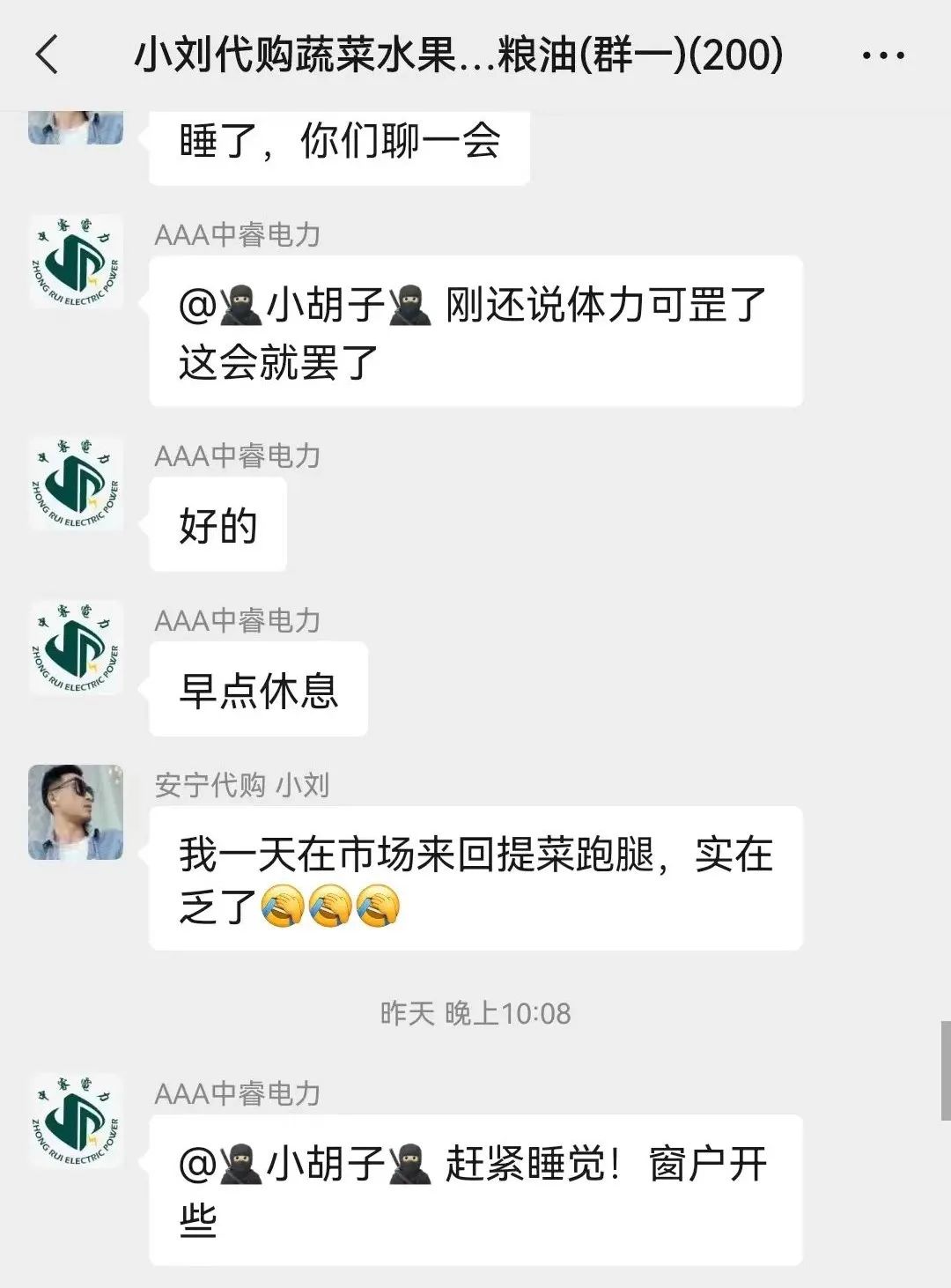Open the second AAA中睿电力 avatar
The height and width of the screenshot is (1288, 951).
point(77,485)
